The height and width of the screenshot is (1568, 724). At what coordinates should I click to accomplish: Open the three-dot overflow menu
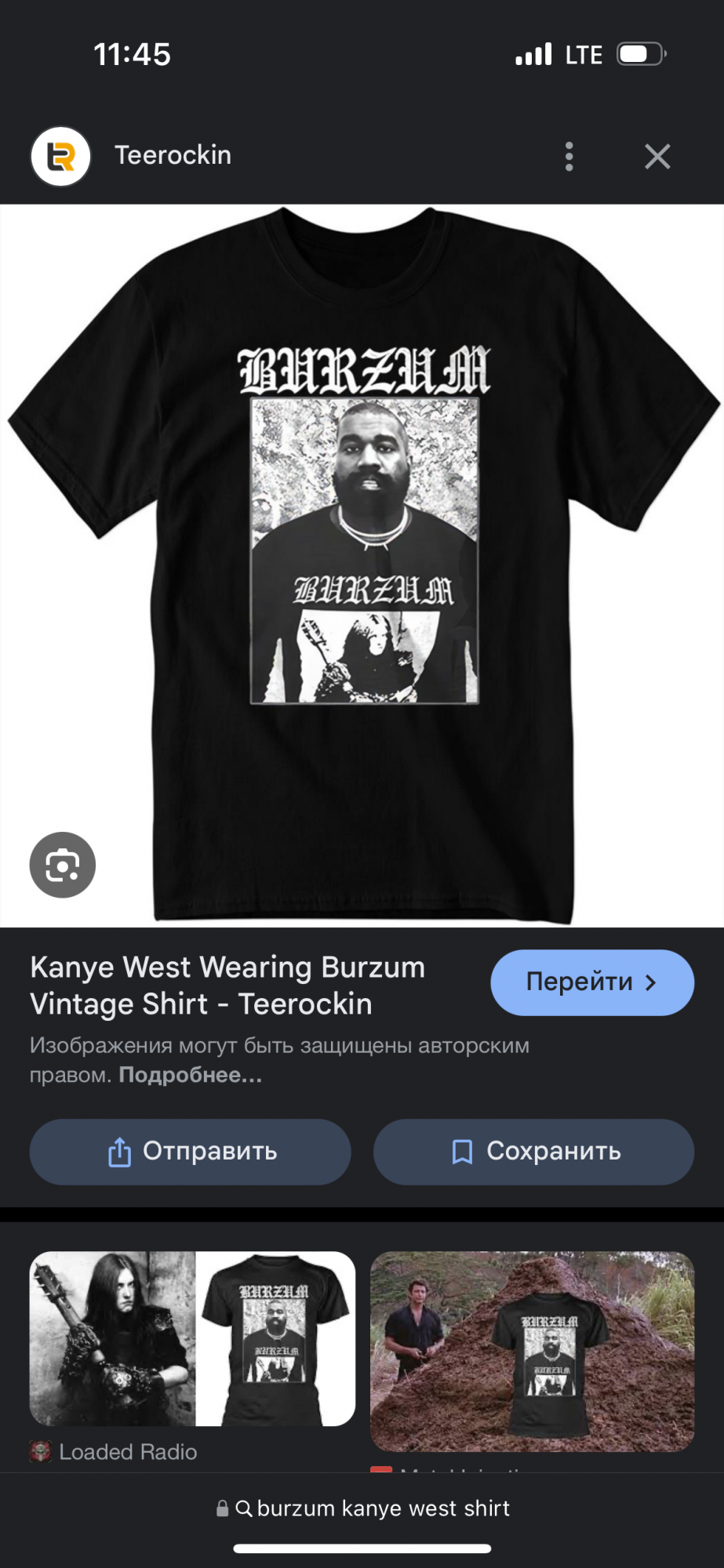[x=569, y=156]
